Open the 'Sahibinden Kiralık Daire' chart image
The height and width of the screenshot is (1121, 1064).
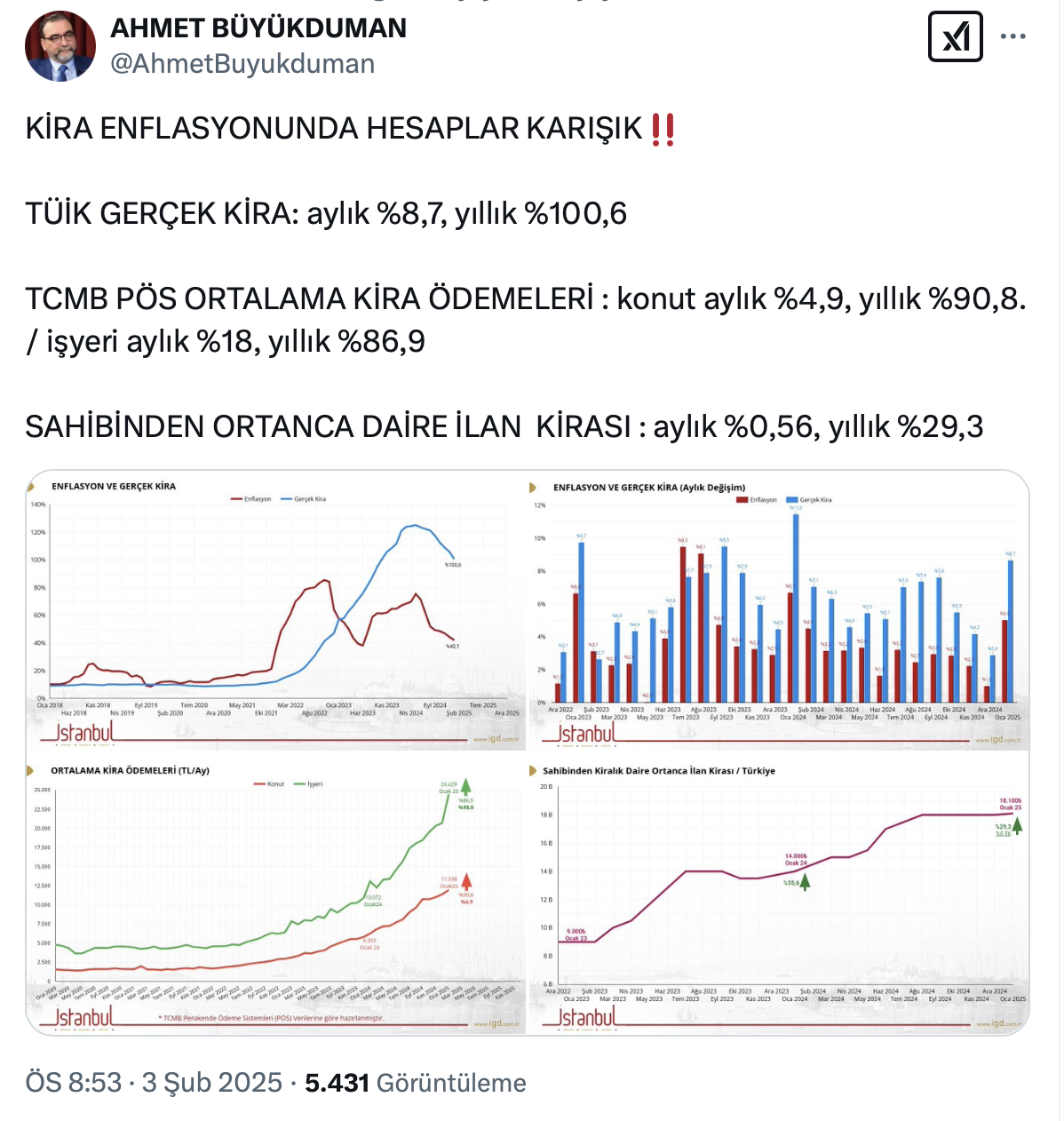click(x=779, y=894)
